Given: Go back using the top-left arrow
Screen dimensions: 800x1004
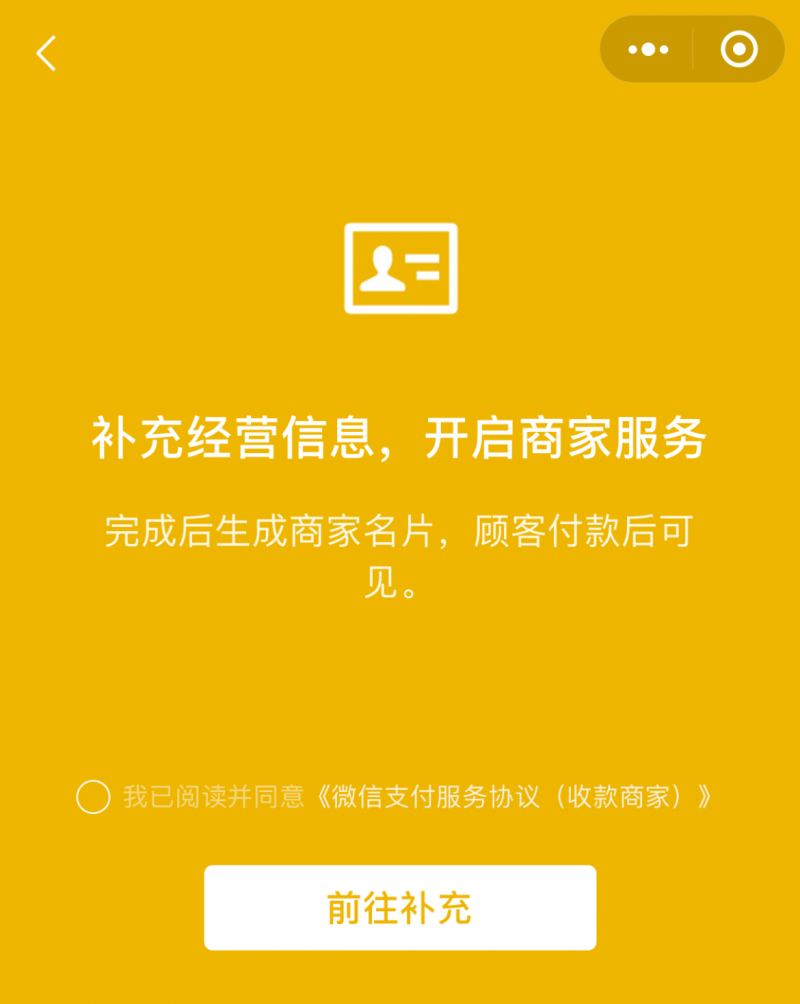Looking at the screenshot, I should click(x=46, y=53).
